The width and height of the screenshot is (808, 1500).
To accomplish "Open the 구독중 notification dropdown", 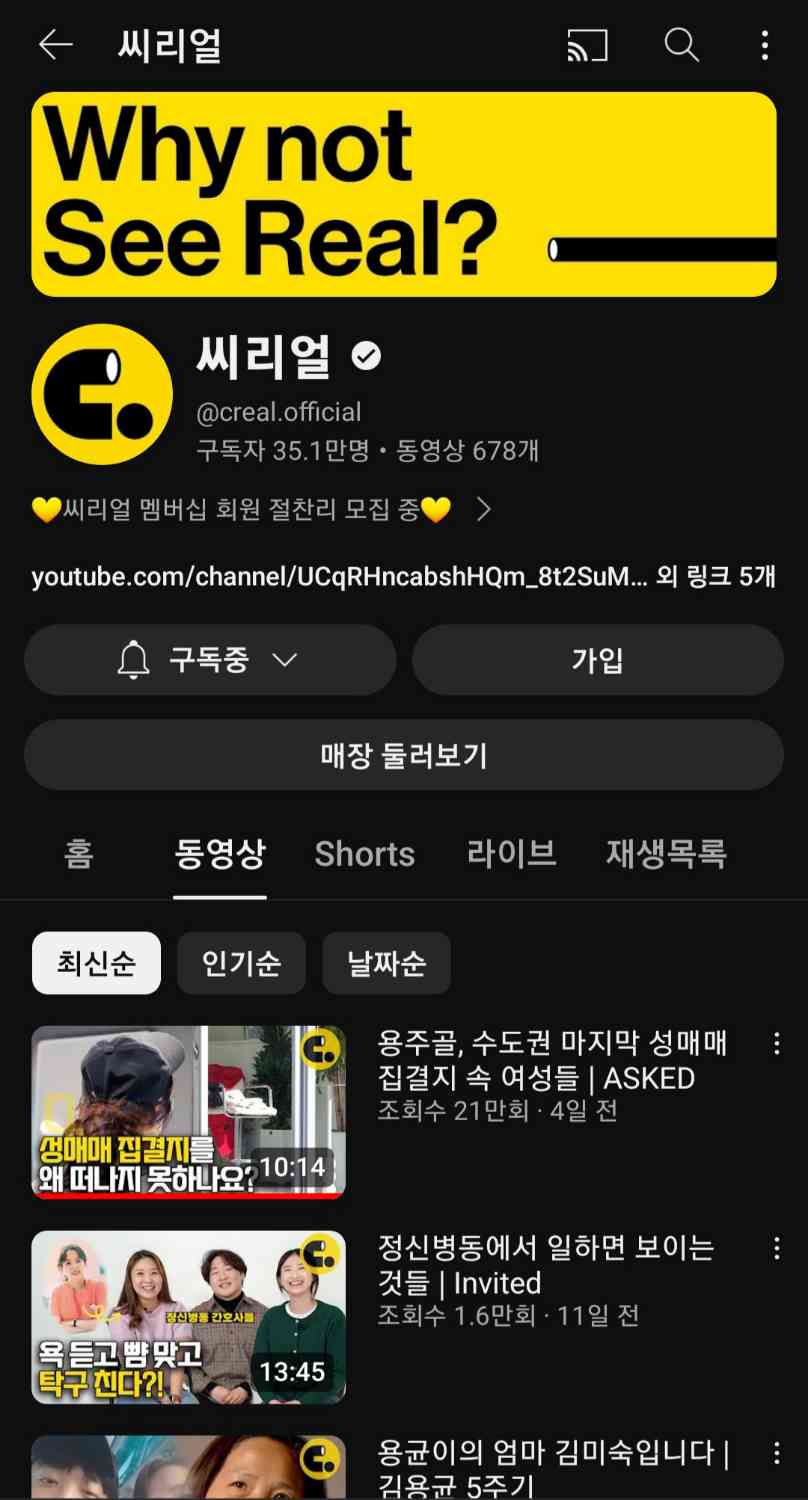I will tap(210, 660).
